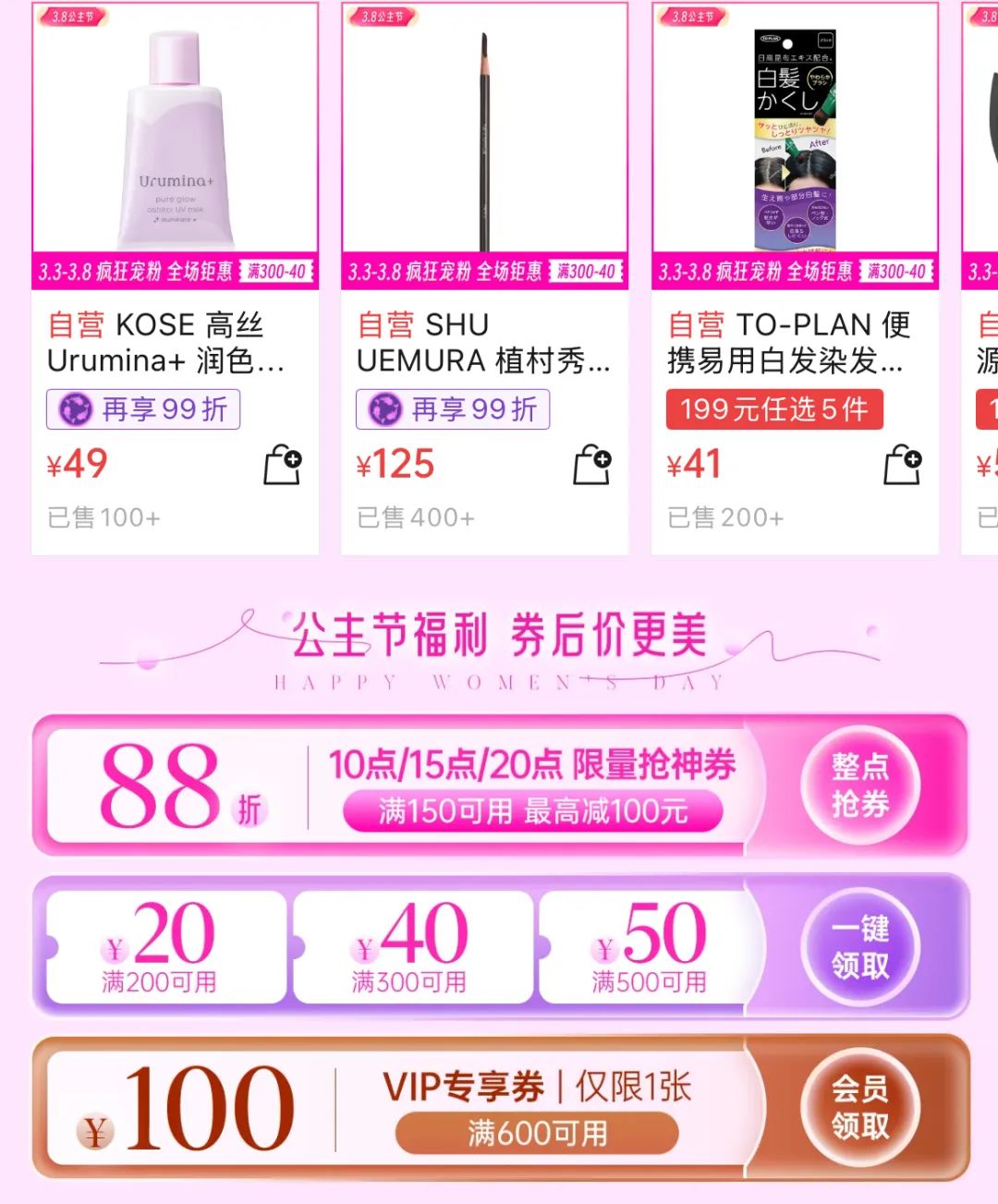Select the ¥50 满500可用 coupon
Viewport: 998px width, 1204px height.
click(652, 947)
